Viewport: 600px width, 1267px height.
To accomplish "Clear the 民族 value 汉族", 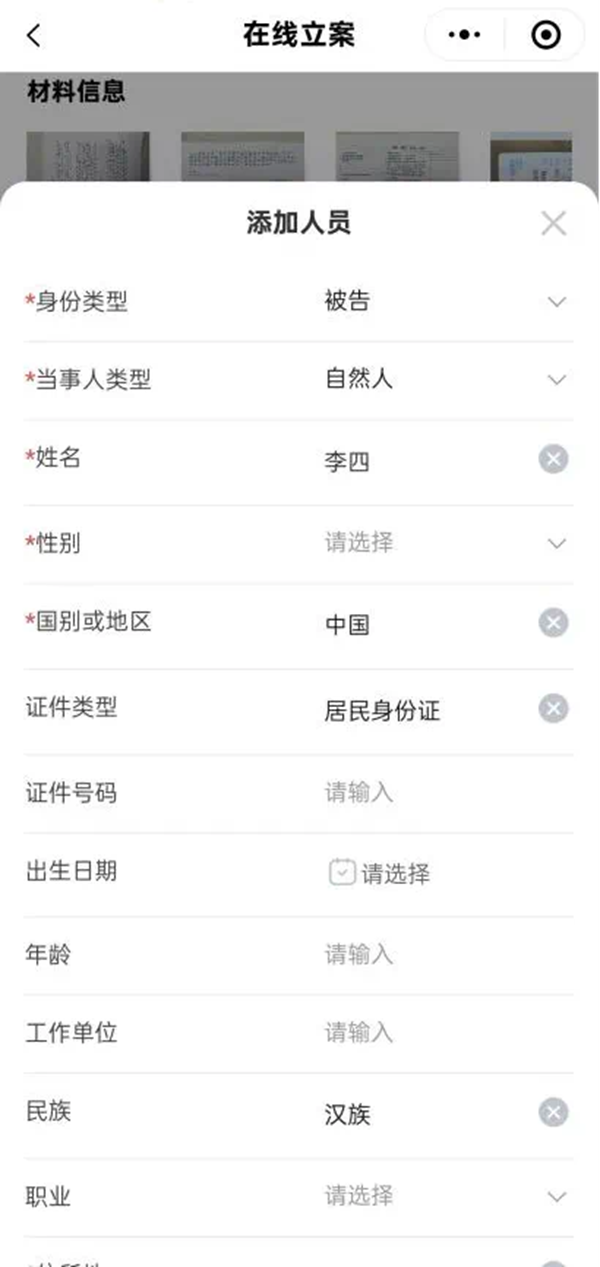I will [x=553, y=1112].
